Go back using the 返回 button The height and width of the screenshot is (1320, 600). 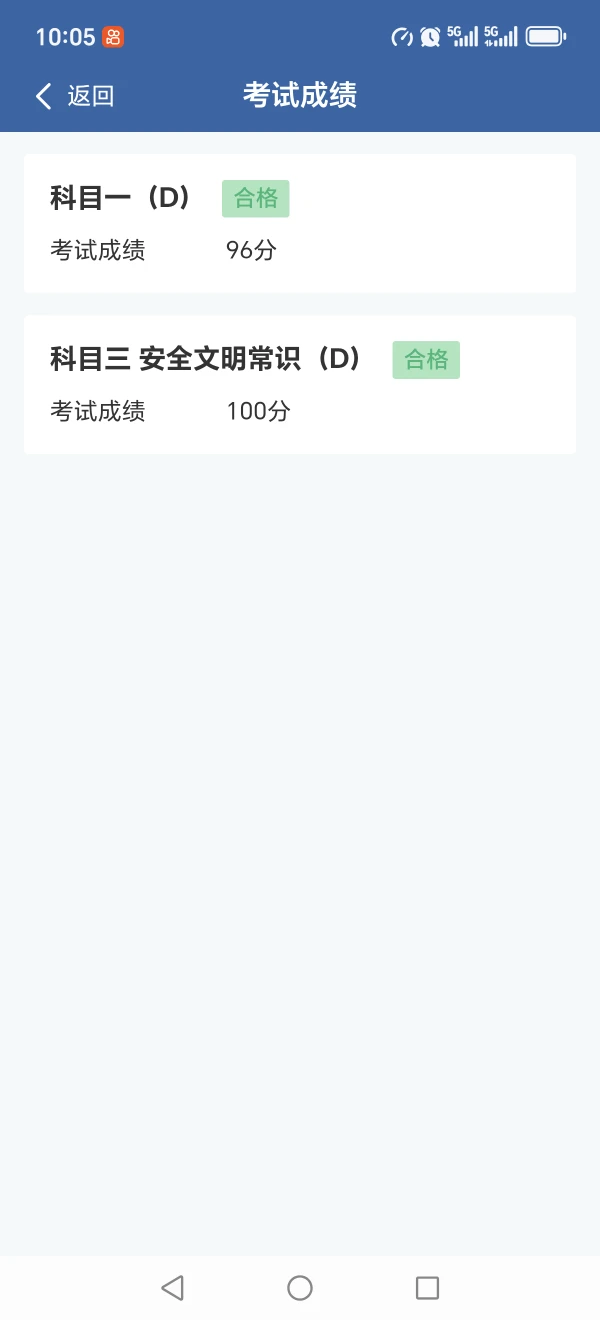[75, 96]
